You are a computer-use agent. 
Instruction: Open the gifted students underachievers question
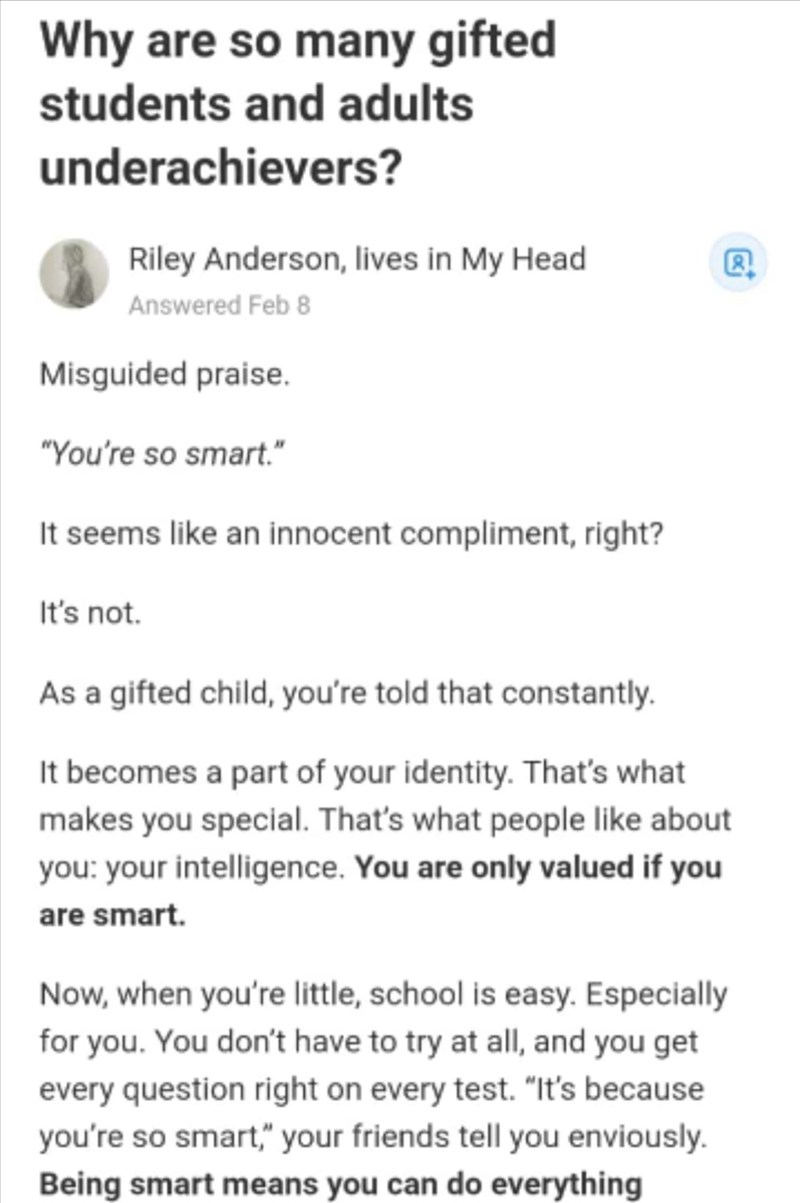coord(297,104)
